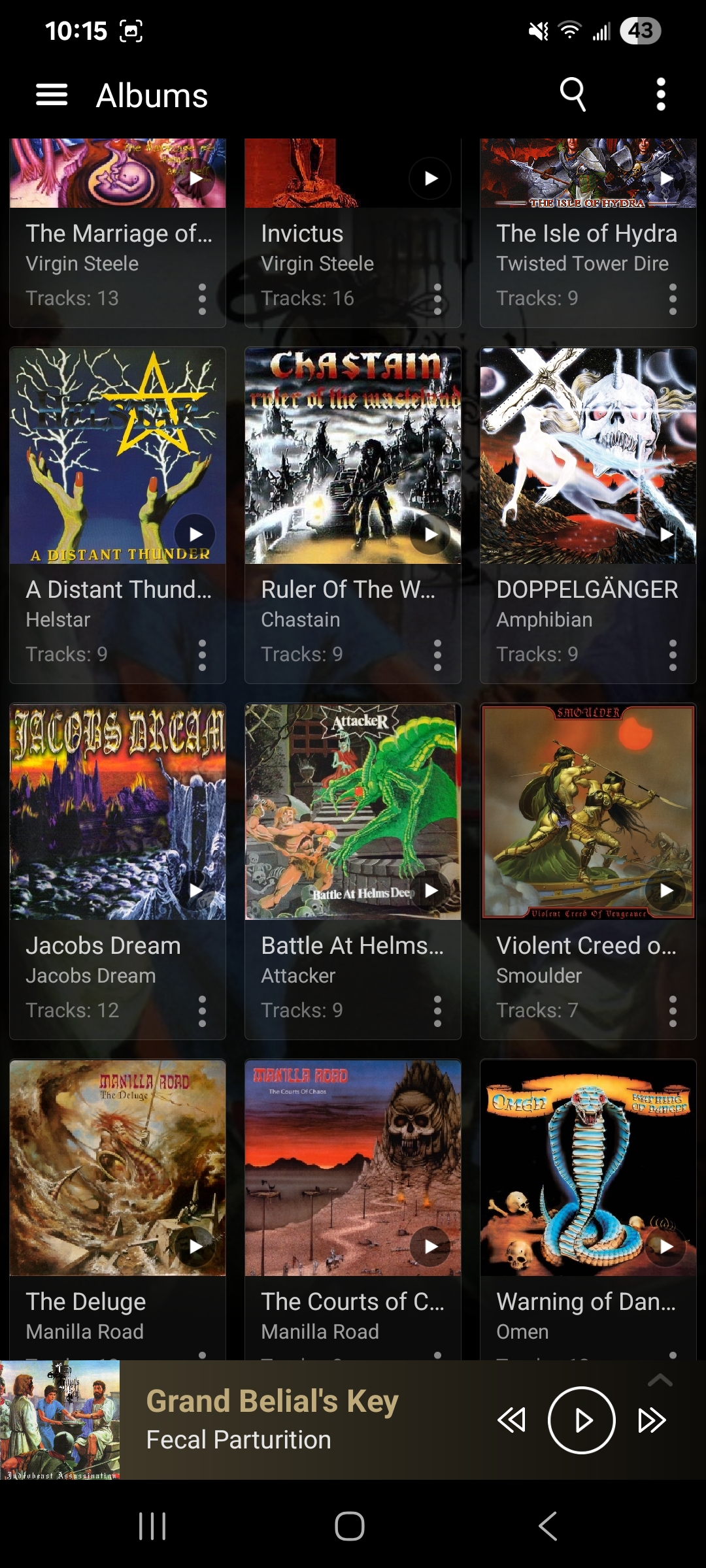The width and height of the screenshot is (706, 1568).
Task: Play the Invictus album
Action: [x=430, y=178]
